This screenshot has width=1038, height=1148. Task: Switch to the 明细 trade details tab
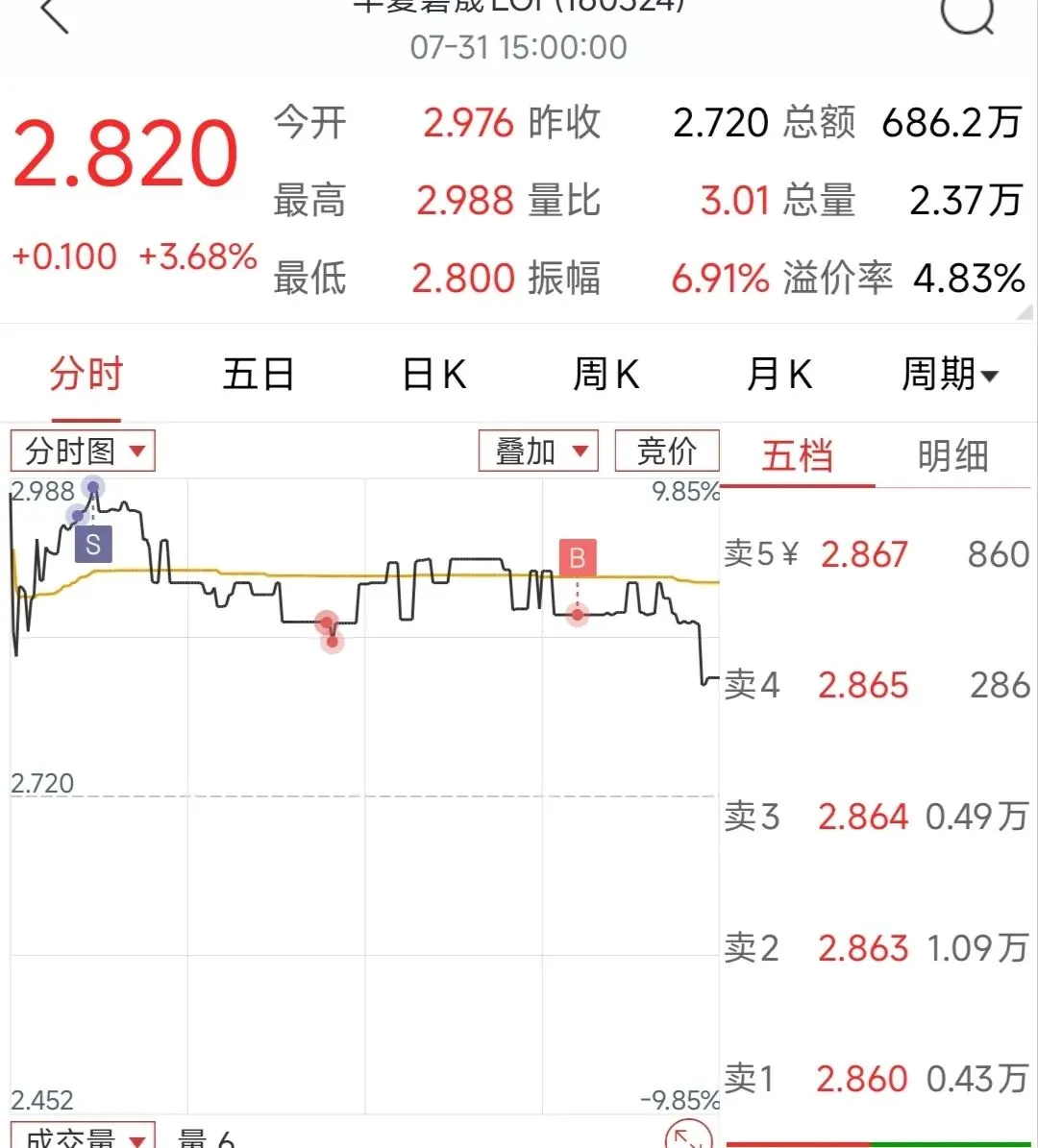pos(953,456)
